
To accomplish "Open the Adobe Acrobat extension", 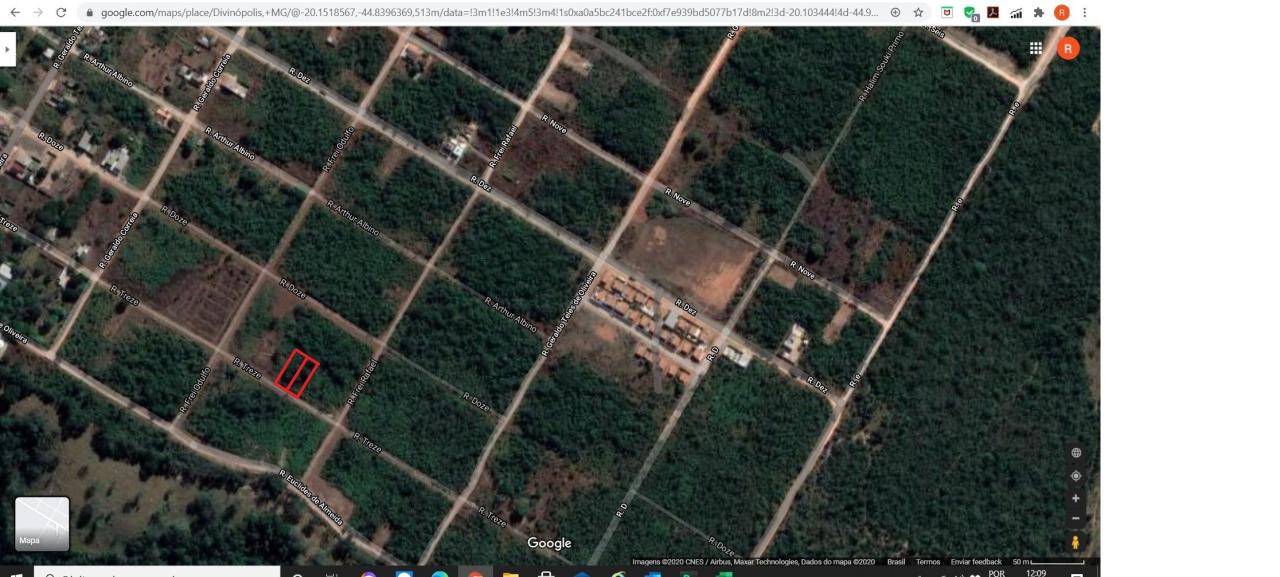I will pos(993,12).
